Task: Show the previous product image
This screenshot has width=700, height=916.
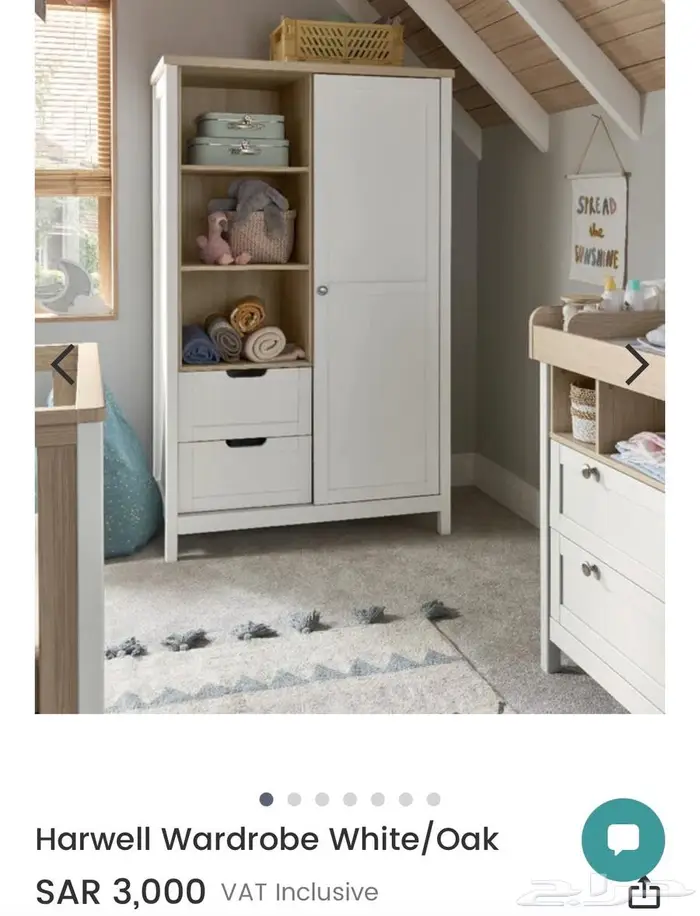Action: pyautogui.click(x=63, y=365)
